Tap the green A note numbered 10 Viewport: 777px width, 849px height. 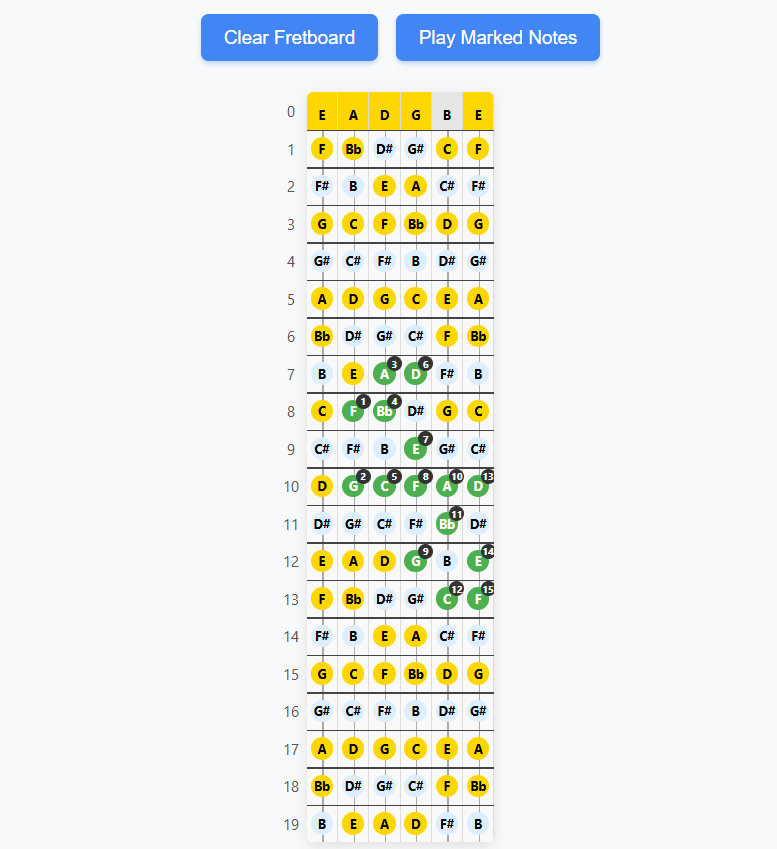point(447,486)
